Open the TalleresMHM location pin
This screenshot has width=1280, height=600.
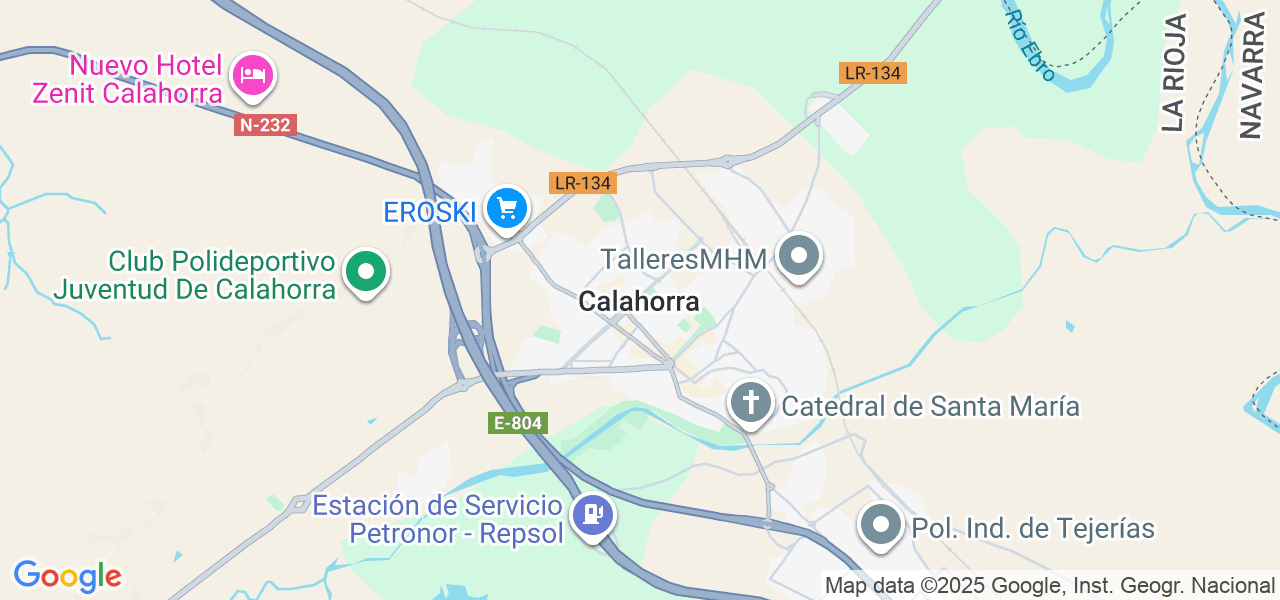798,256
